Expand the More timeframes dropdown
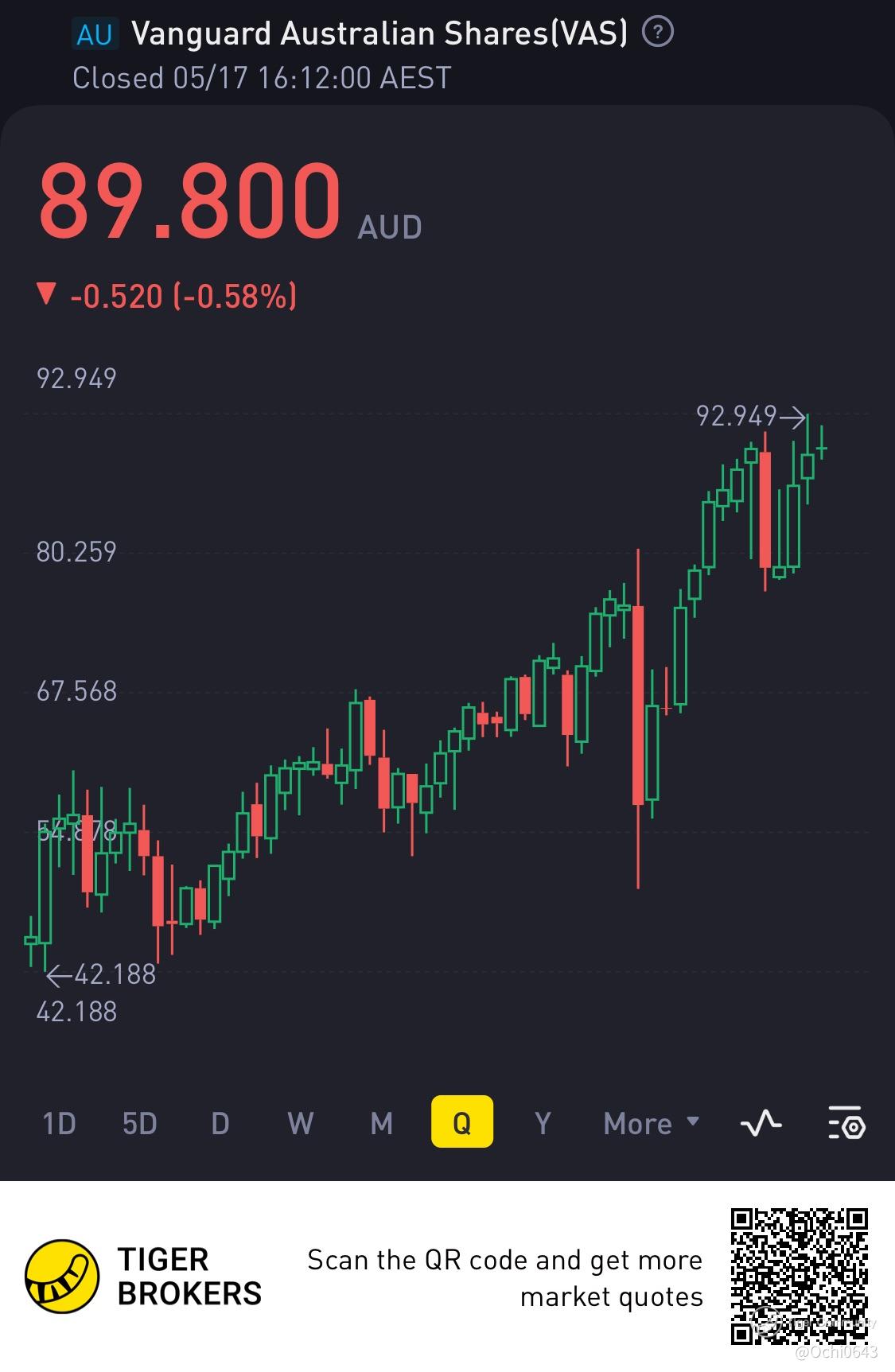Screen dimensions: 895x1372 (651, 1123)
